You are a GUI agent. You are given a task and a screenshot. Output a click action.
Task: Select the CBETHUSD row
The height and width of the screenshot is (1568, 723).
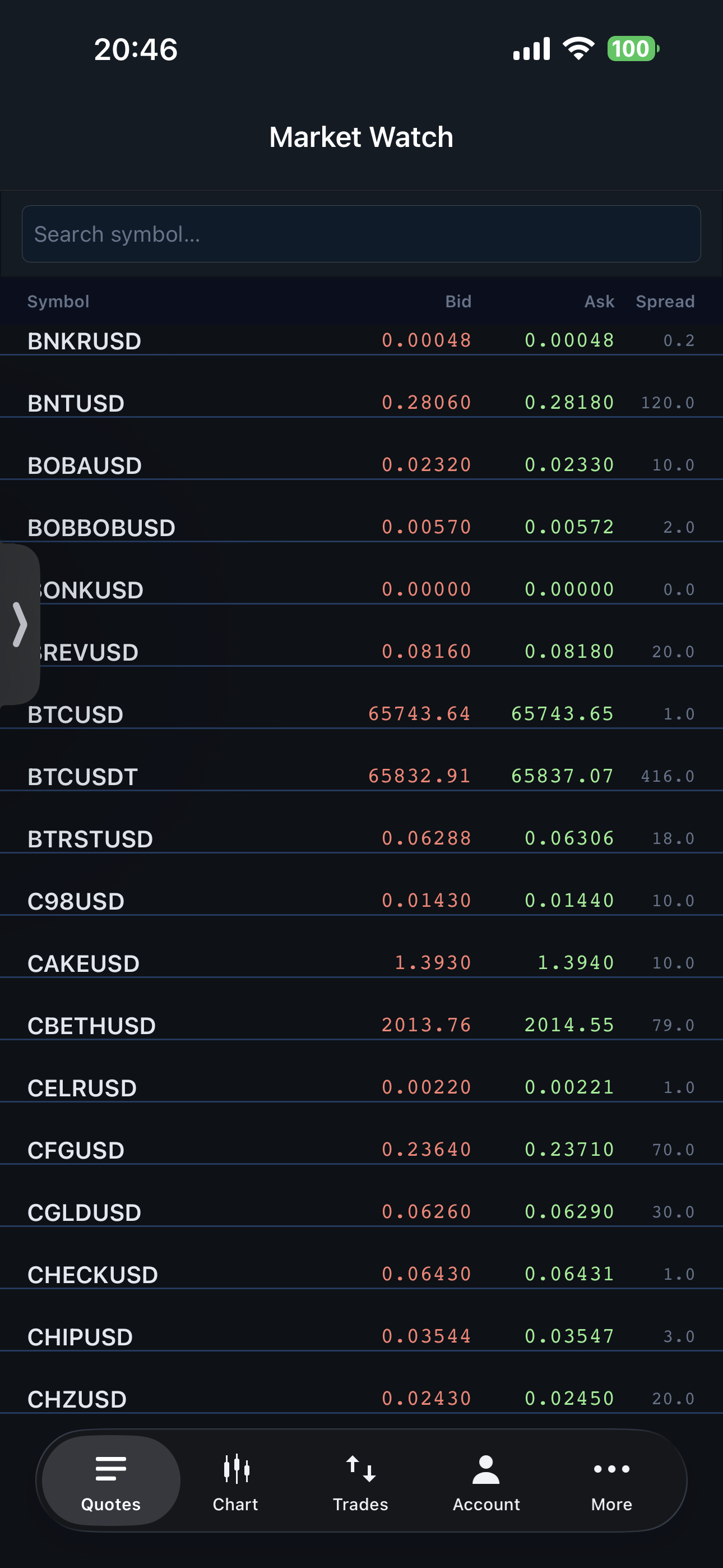pos(361,1009)
